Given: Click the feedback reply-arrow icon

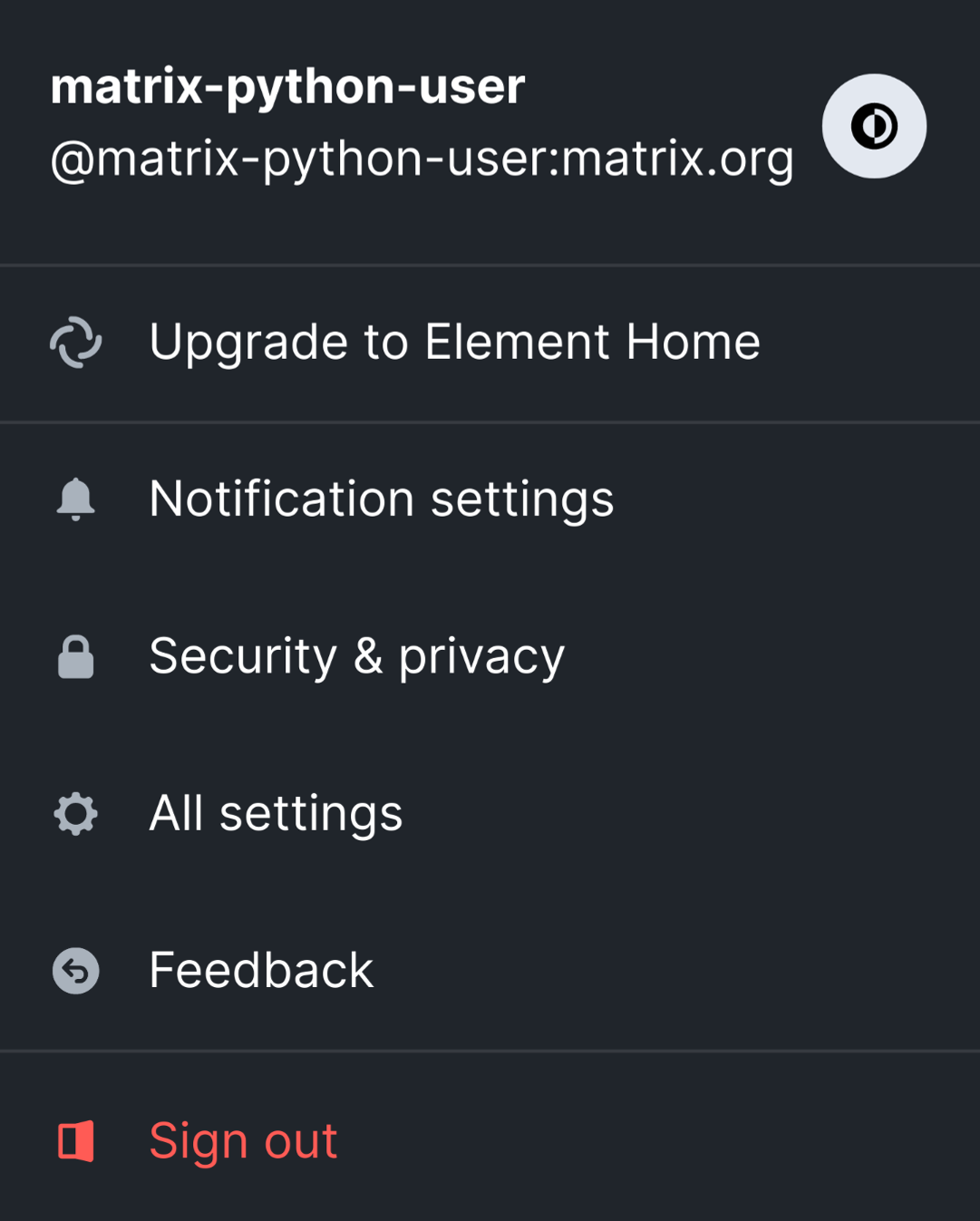Looking at the screenshot, I should pos(75,971).
